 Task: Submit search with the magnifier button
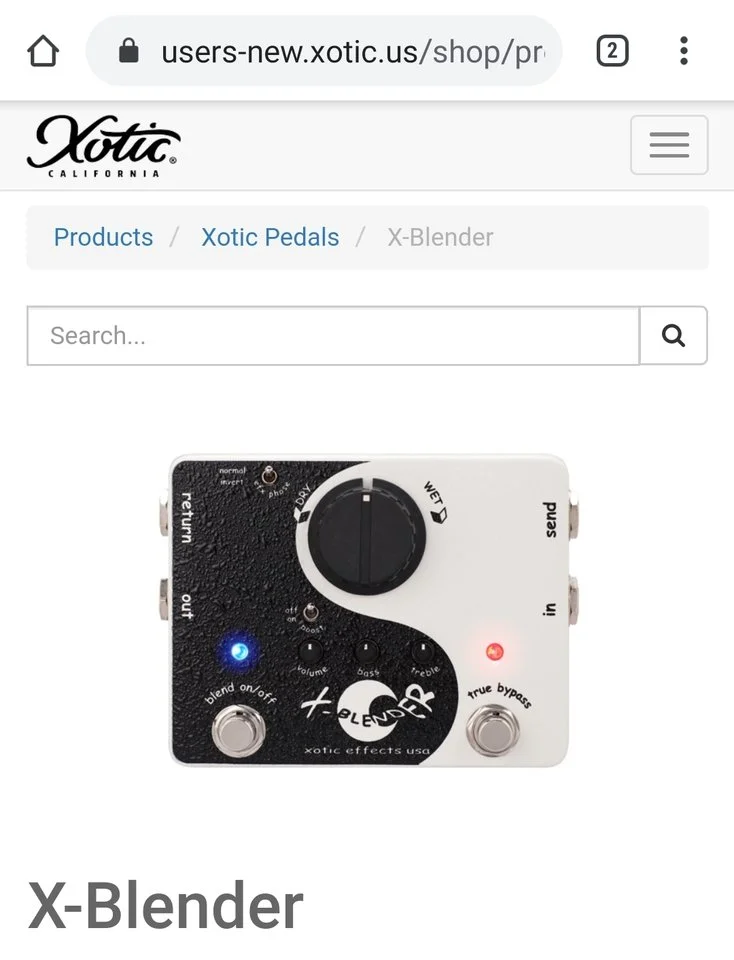point(673,335)
